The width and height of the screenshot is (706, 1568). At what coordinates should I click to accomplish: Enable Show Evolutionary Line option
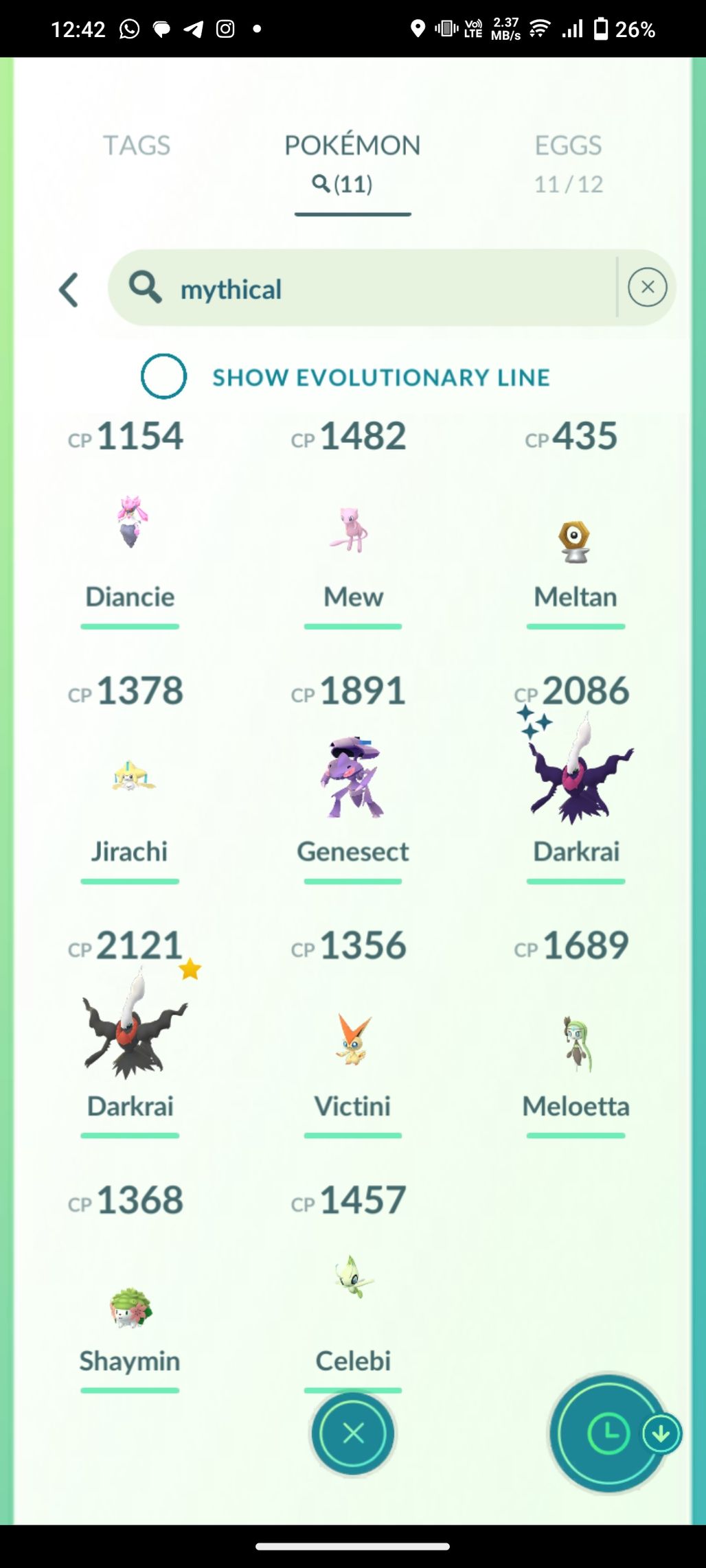[x=163, y=376]
